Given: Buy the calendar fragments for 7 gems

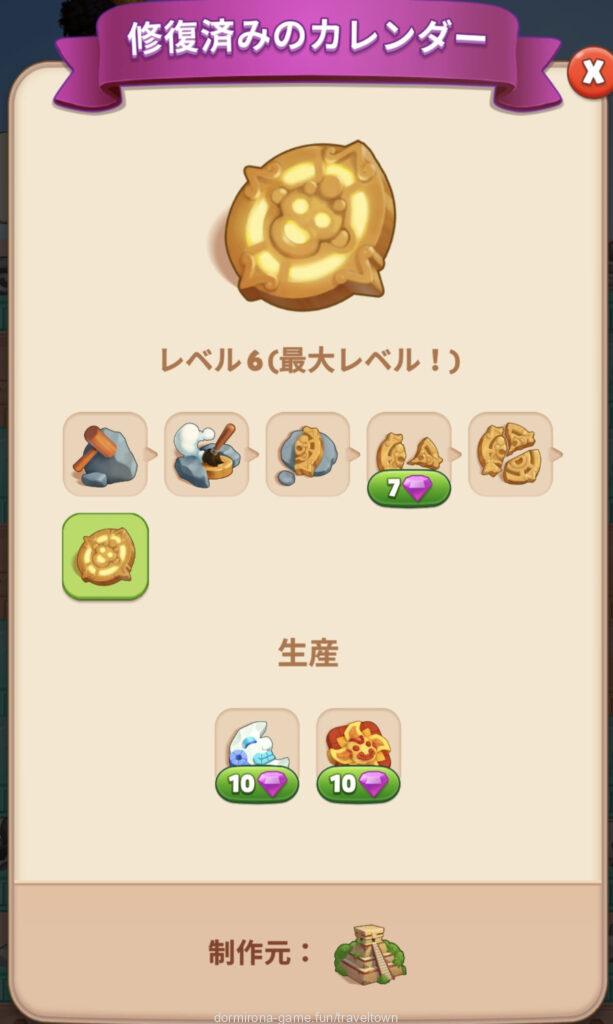Looking at the screenshot, I should point(408,487).
